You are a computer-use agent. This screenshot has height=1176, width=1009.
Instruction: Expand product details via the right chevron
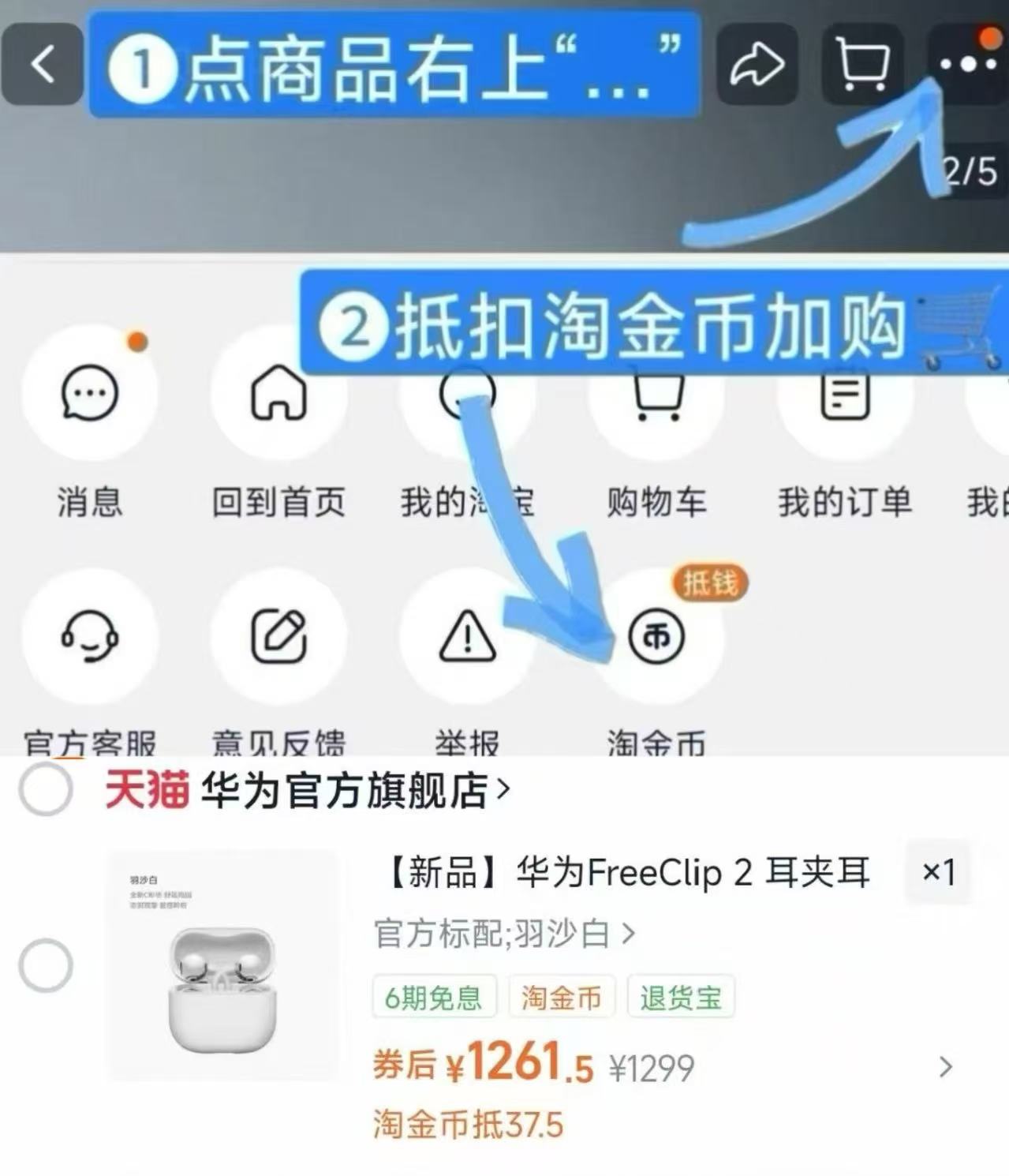(x=945, y=1067)
